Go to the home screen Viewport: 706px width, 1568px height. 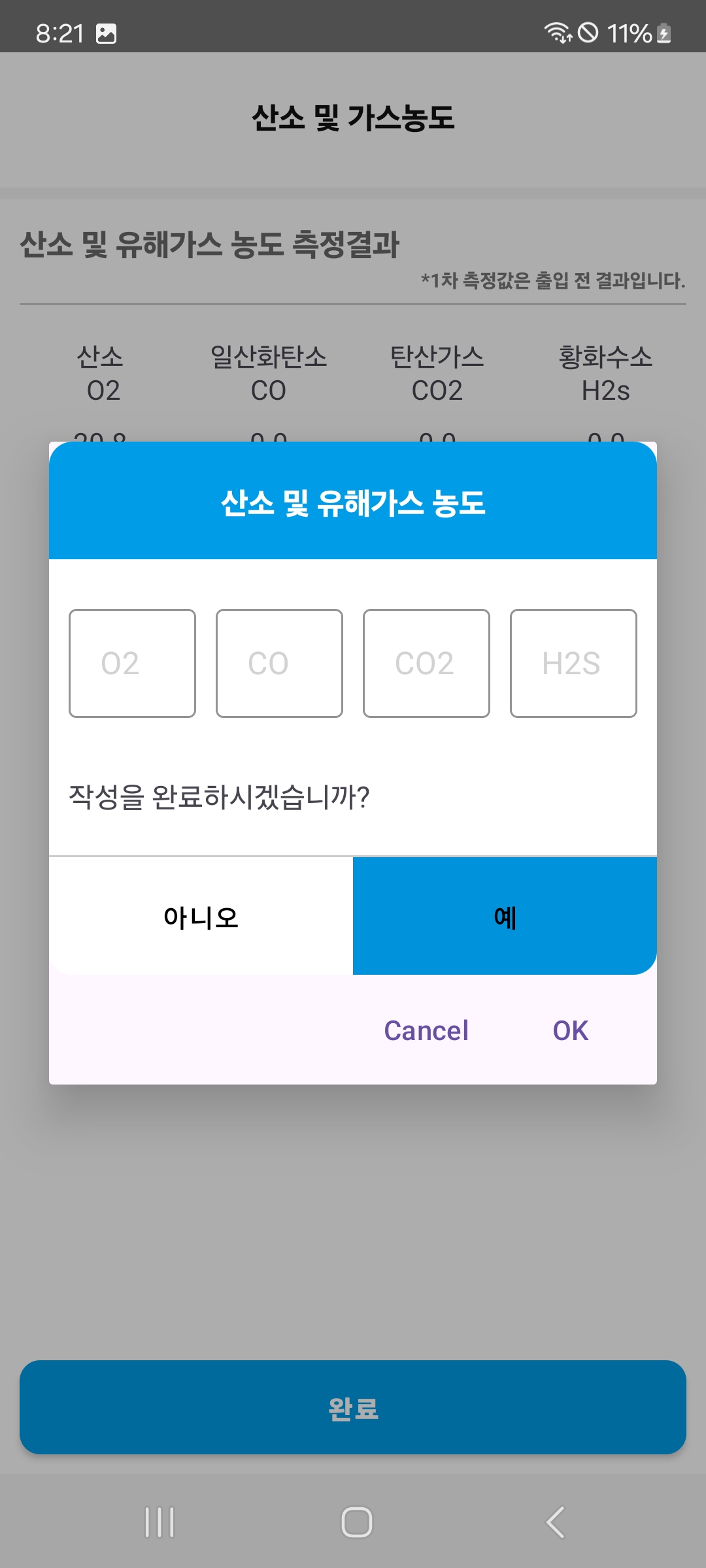[x=357, y=1522]
